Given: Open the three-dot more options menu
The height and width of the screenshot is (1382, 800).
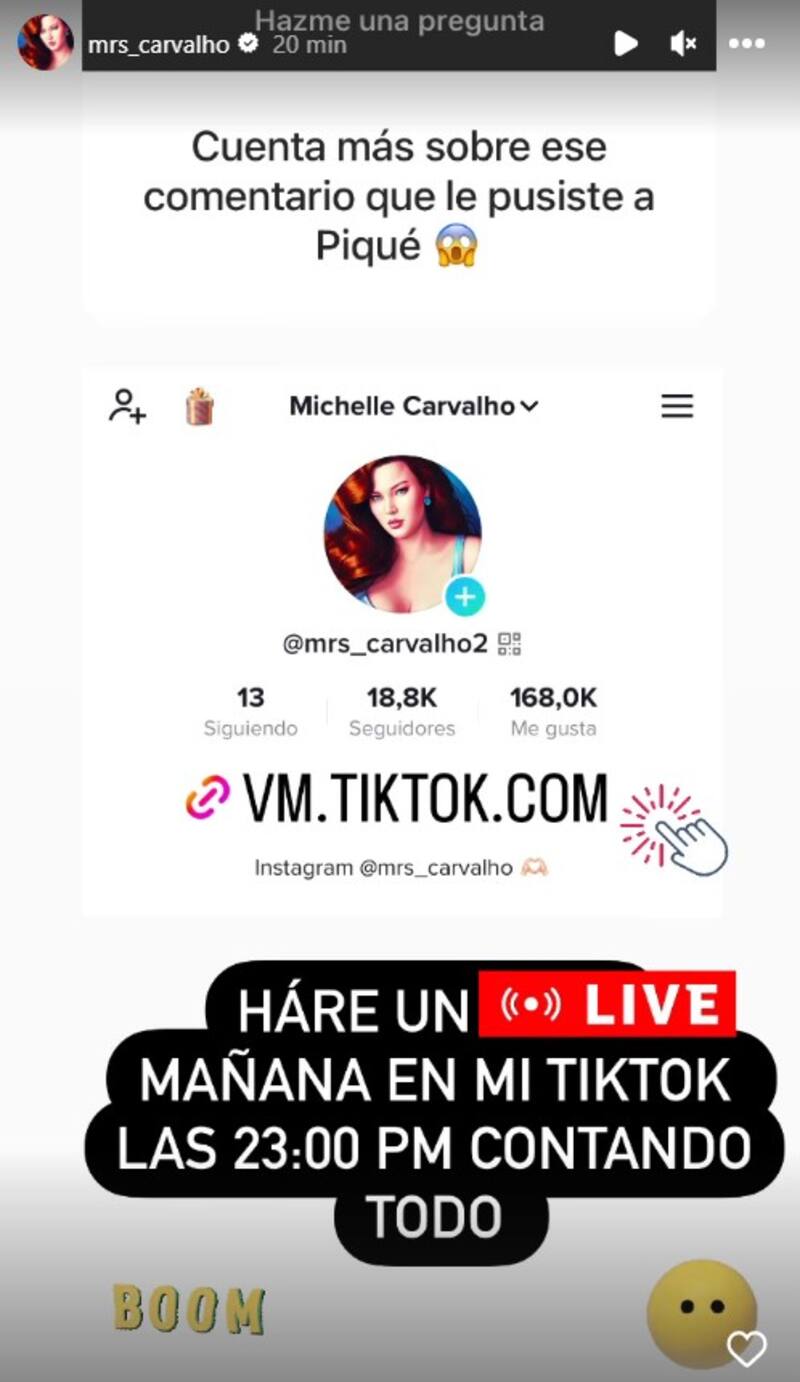Looking at the screenshot, I should 747,43.
